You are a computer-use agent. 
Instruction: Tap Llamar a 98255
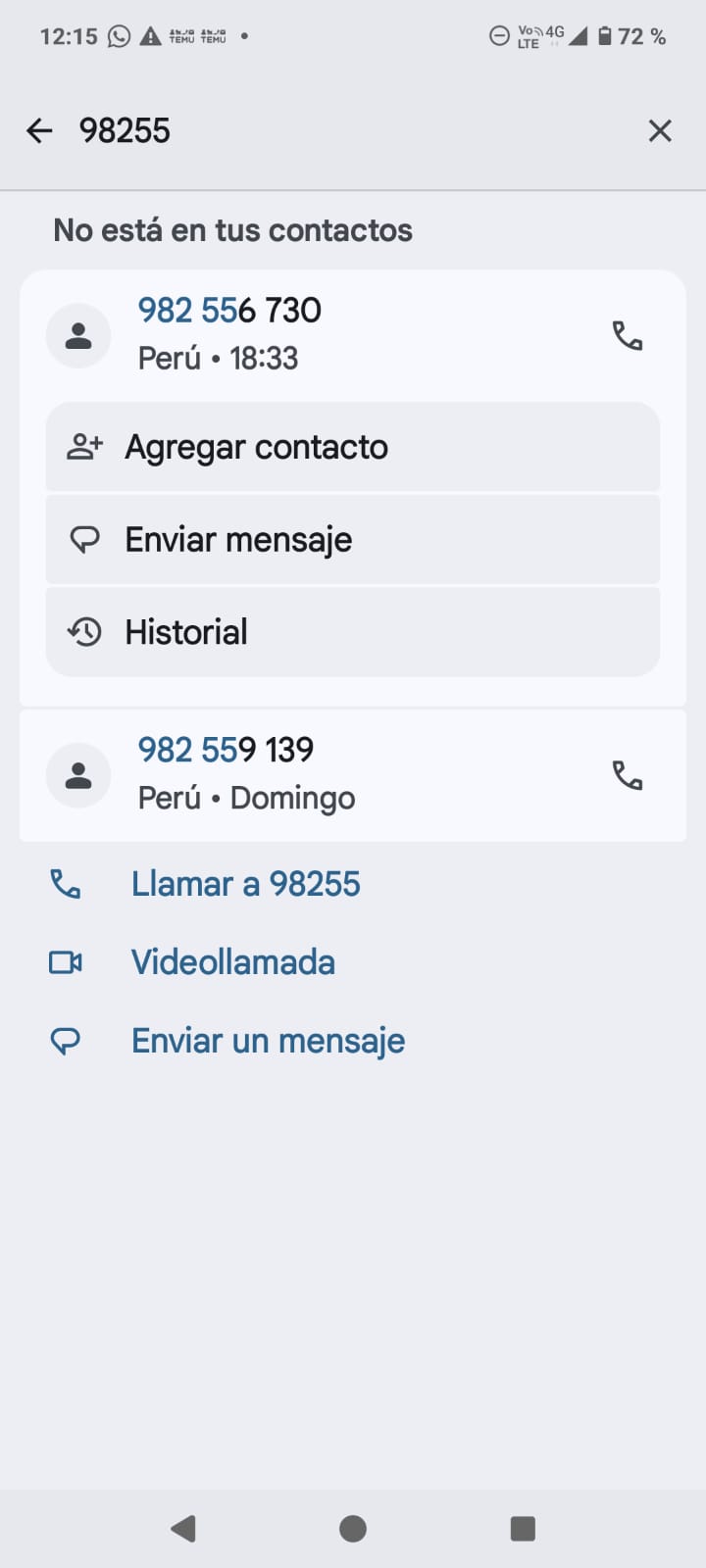tap(245, 884)
